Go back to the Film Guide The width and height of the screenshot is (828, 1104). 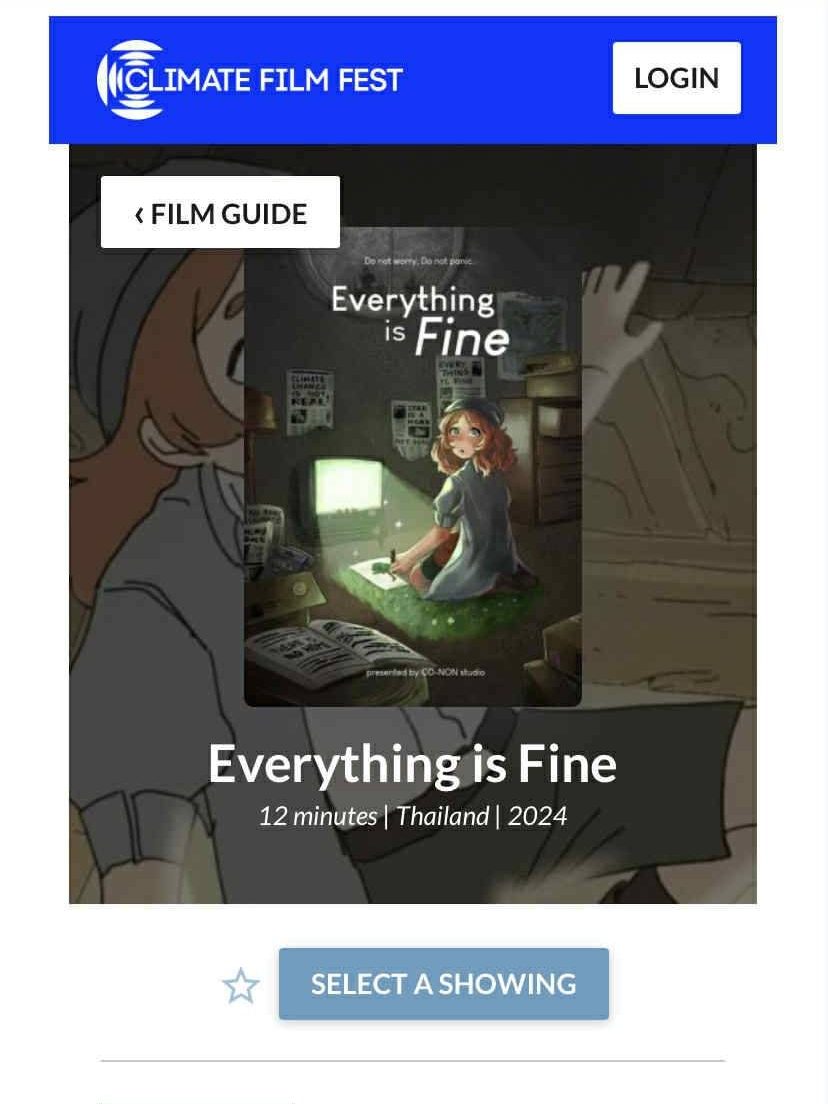220,213
